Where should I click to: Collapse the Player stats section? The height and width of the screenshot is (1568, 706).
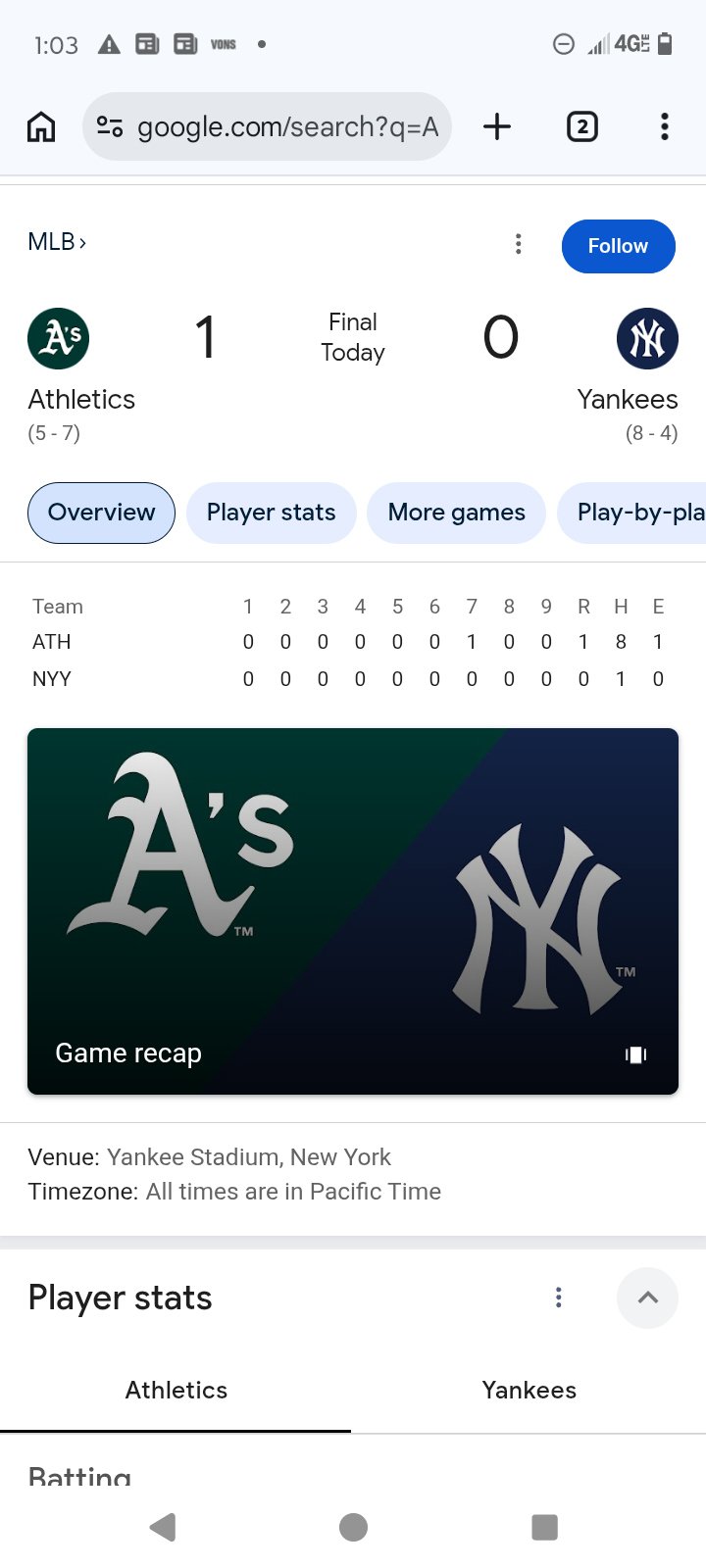[x=647, y=1298]
